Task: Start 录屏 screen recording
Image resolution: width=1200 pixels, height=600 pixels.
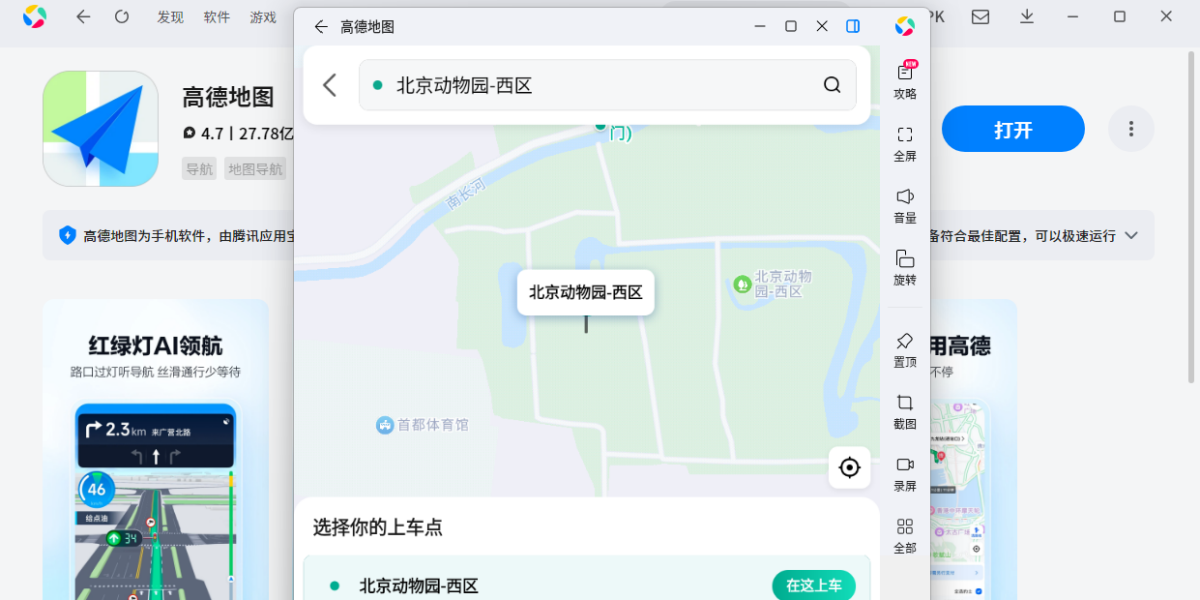Action: point(905,473)
